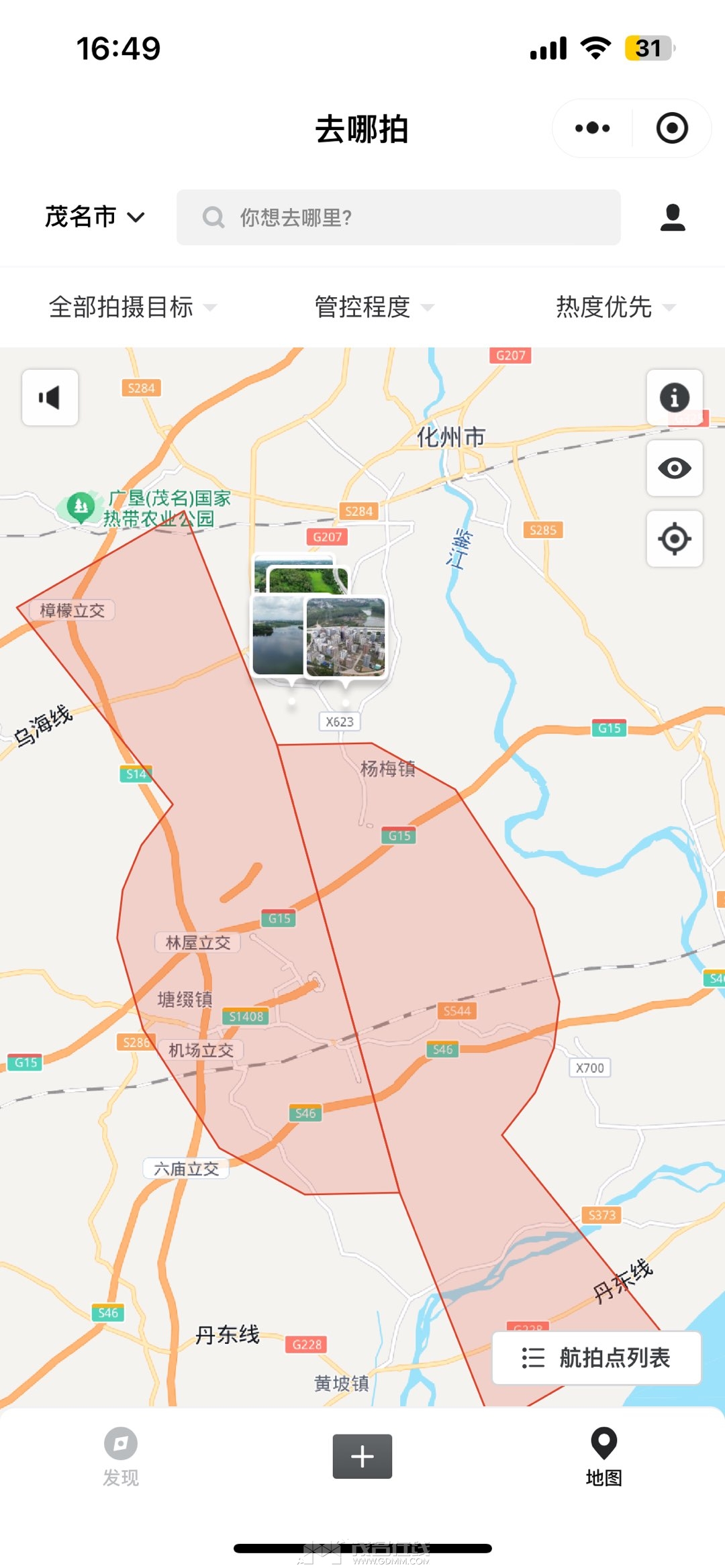
Task: Toggle map layer visibility with eye icon
Action: (674, 468)
